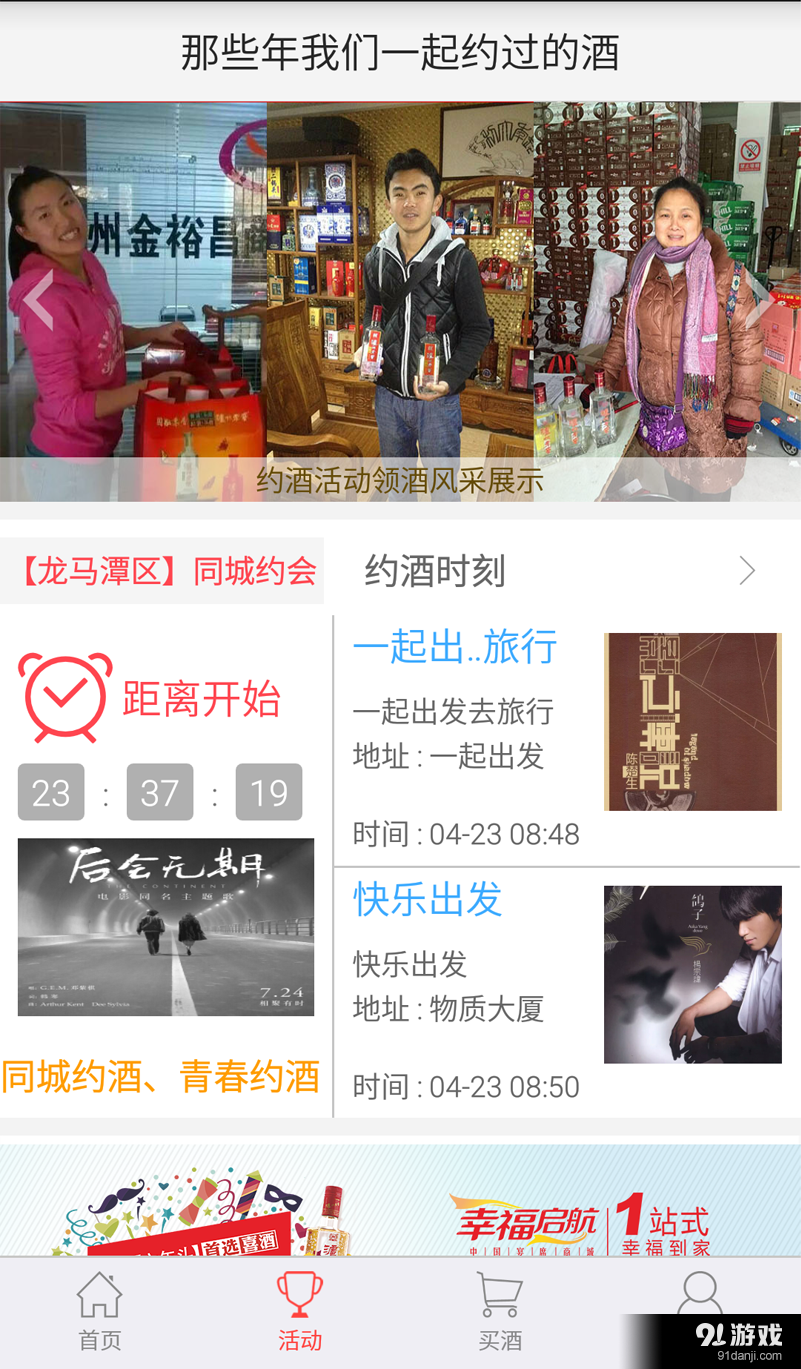Open the 后会无期 movie poster

165,927
